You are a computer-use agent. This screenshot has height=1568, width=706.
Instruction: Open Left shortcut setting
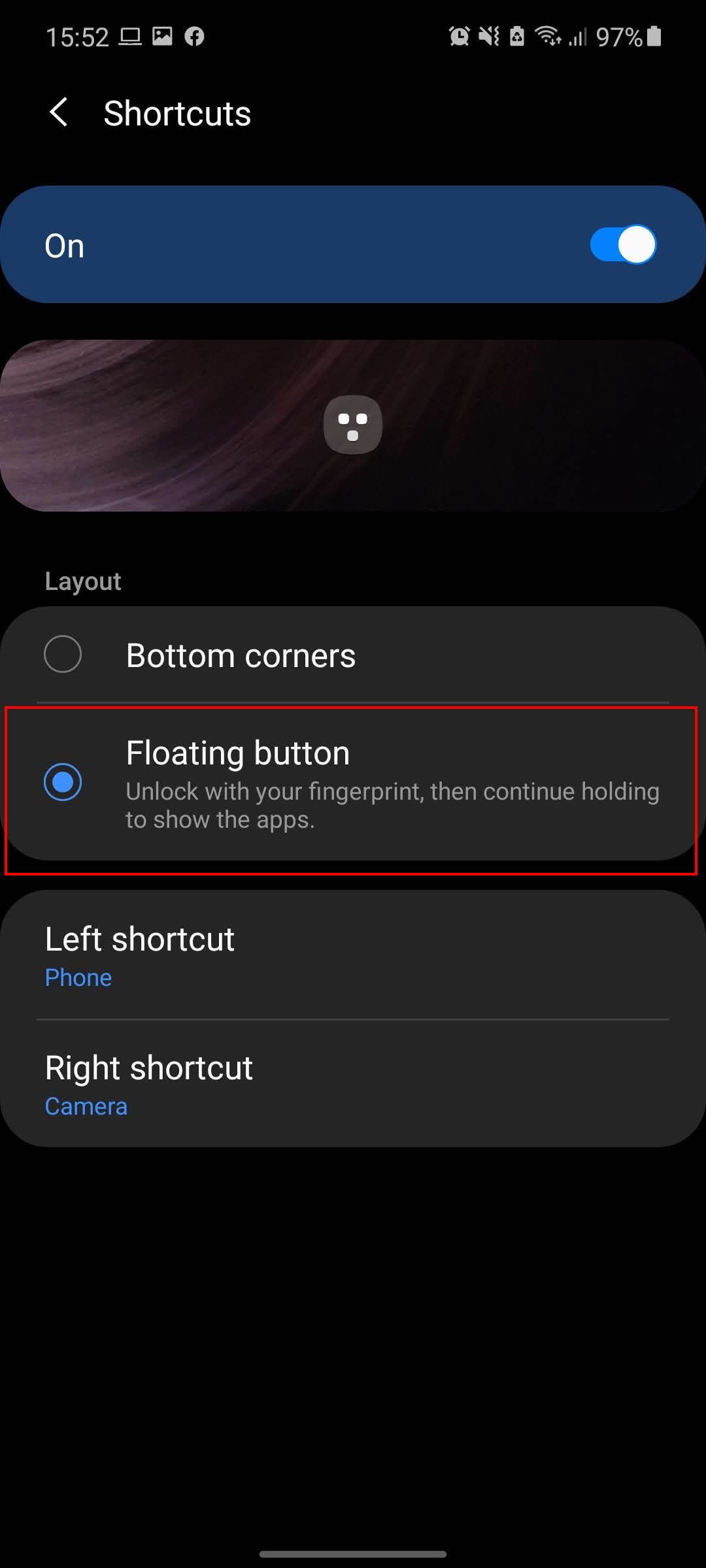(353, 955)
